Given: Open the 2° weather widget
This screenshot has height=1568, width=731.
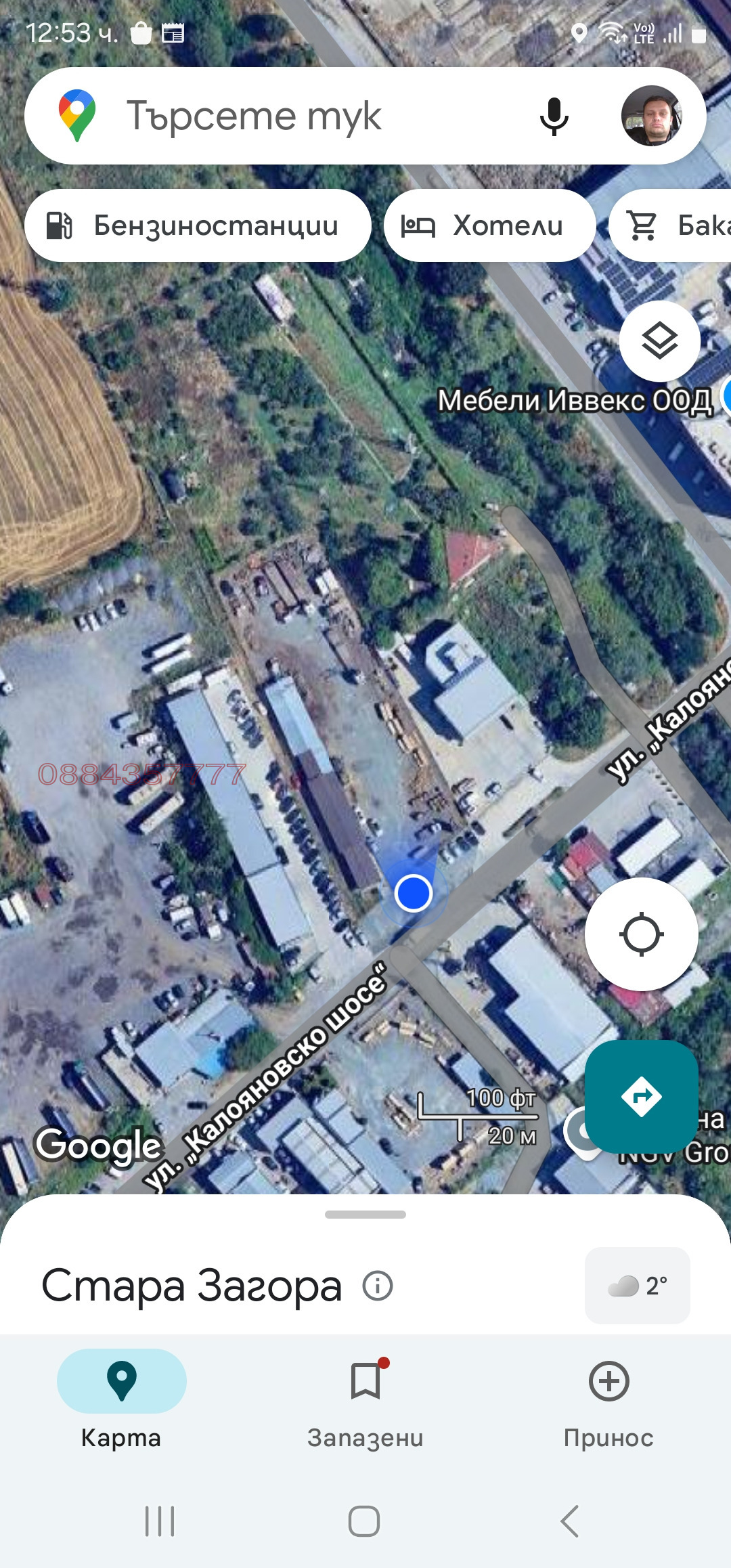Looking at the screenshot, I should (637, 1285).
